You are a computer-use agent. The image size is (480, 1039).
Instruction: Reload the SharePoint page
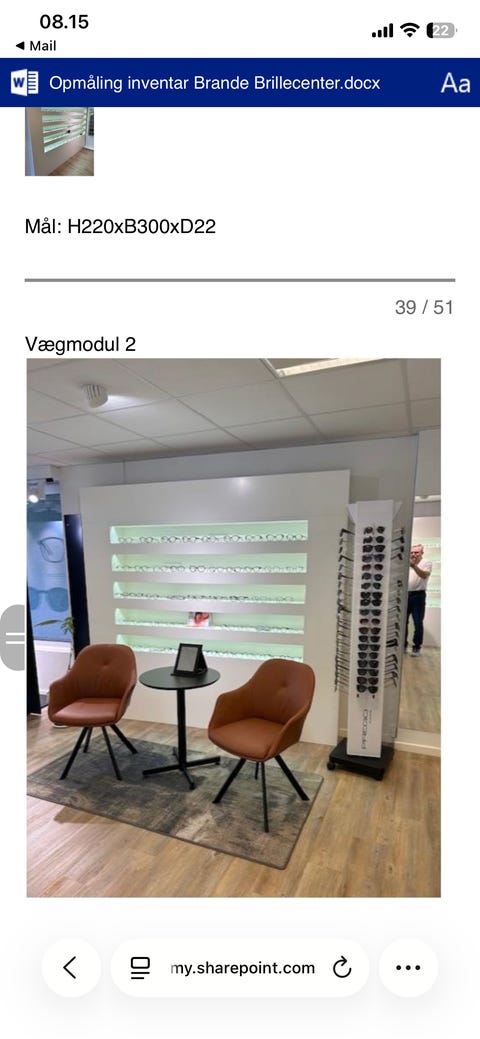(x=341, y=968)
